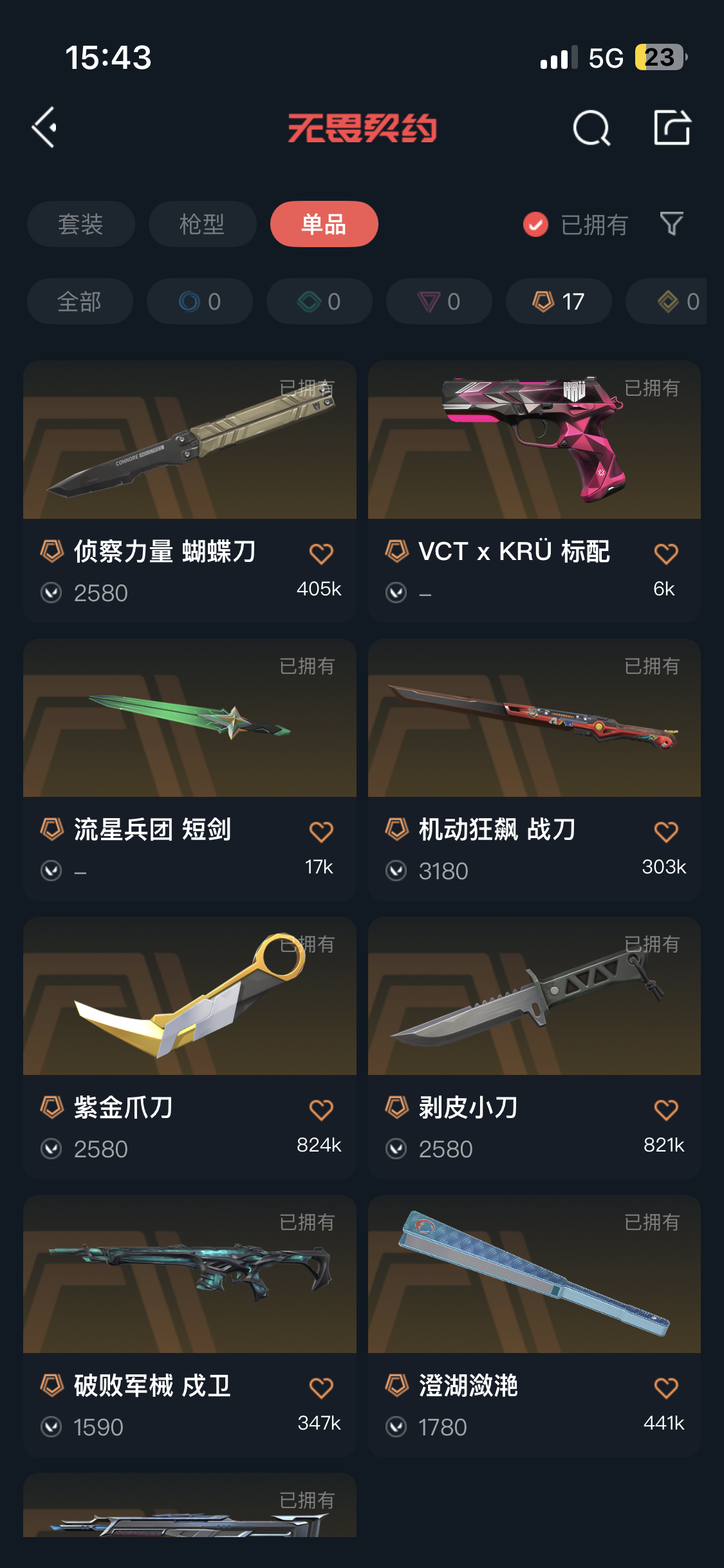Select the blue circle rarity chip
724x1568 pixels.
(x=200, y=301)
